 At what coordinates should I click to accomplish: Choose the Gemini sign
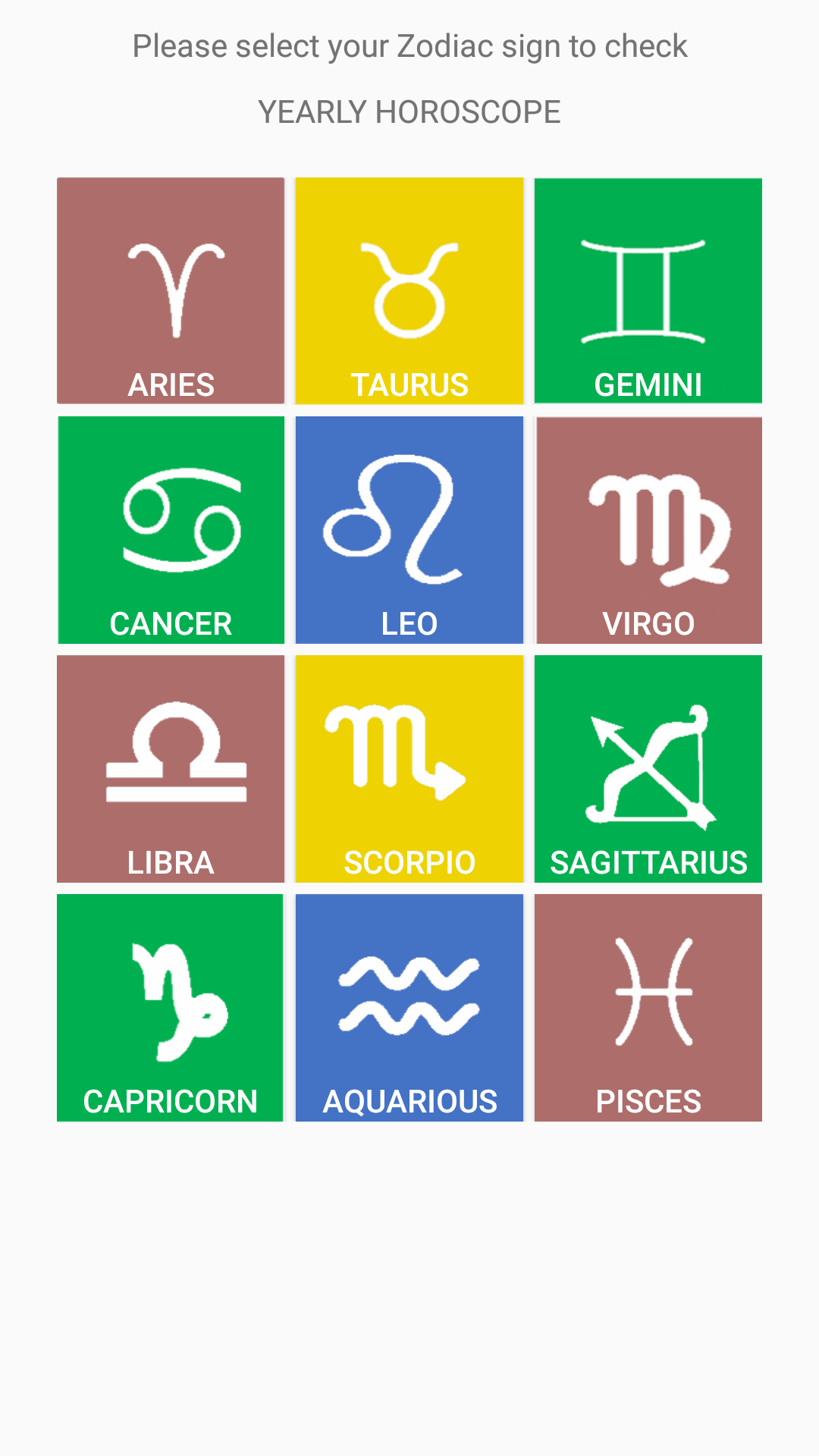click(648, 290)
